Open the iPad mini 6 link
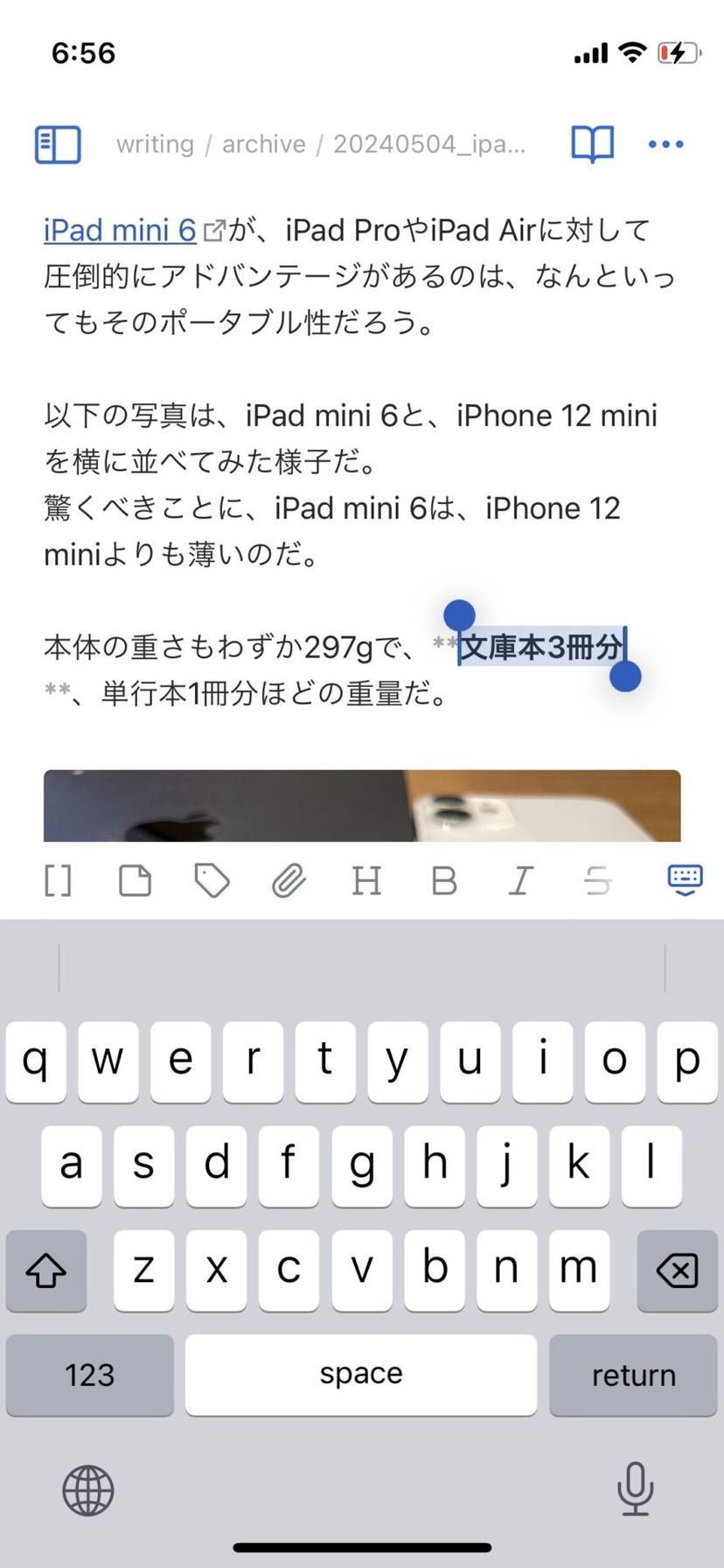 tap(120, 230)
